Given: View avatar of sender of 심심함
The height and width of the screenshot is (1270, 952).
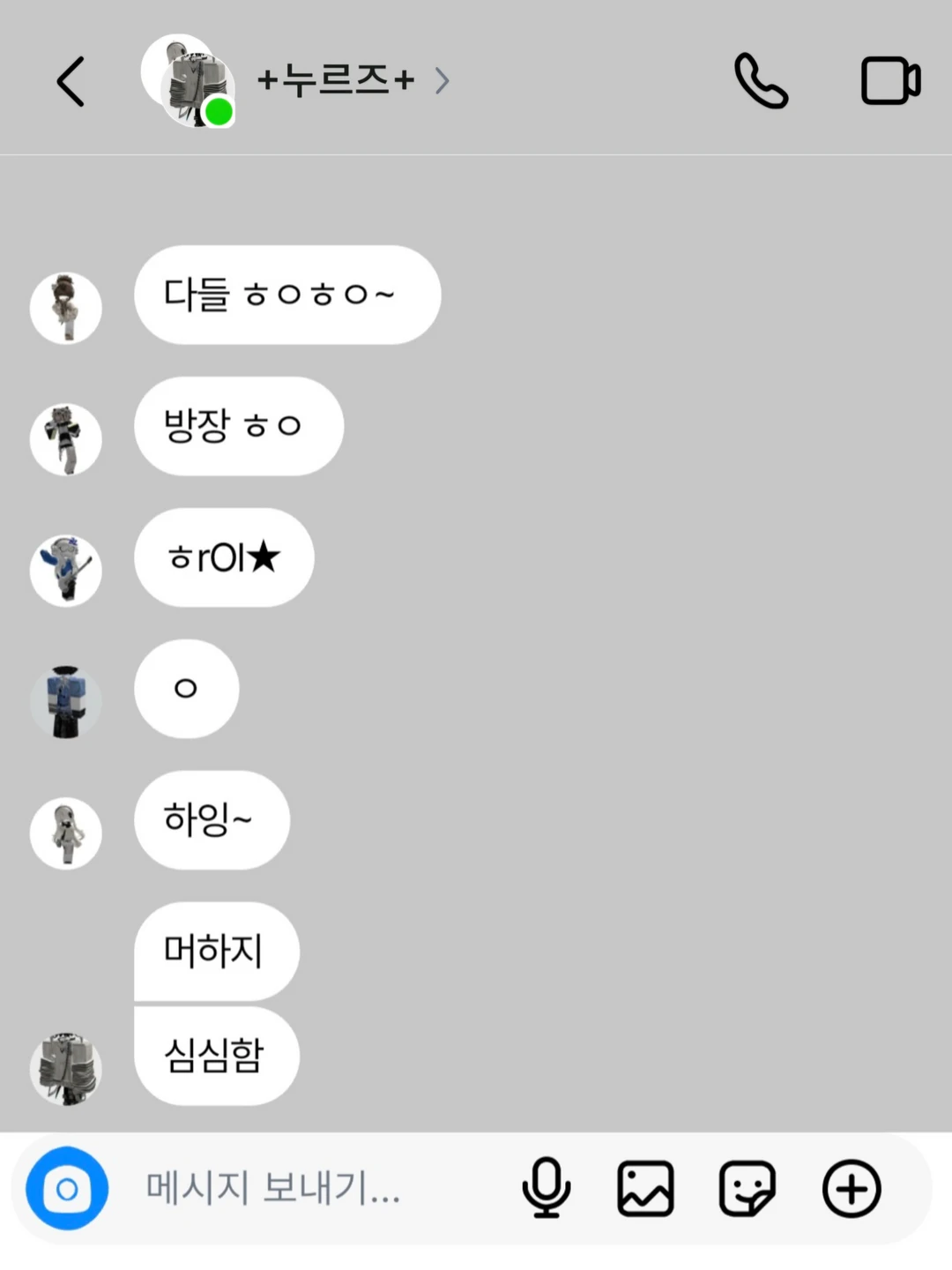Looking at the screenshot, I should [66, 1069].
